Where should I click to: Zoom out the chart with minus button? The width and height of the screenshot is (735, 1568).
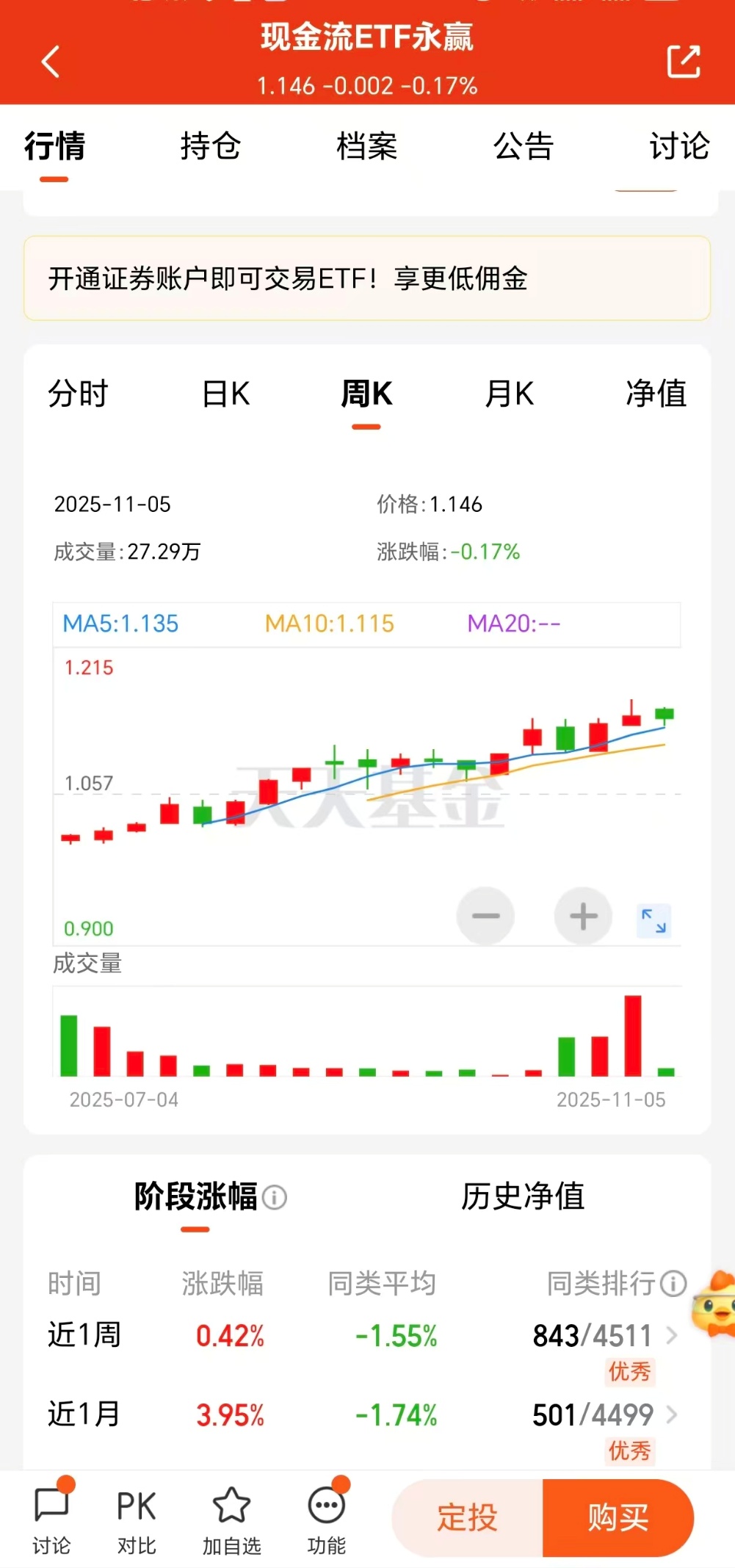tap(485, 916)
